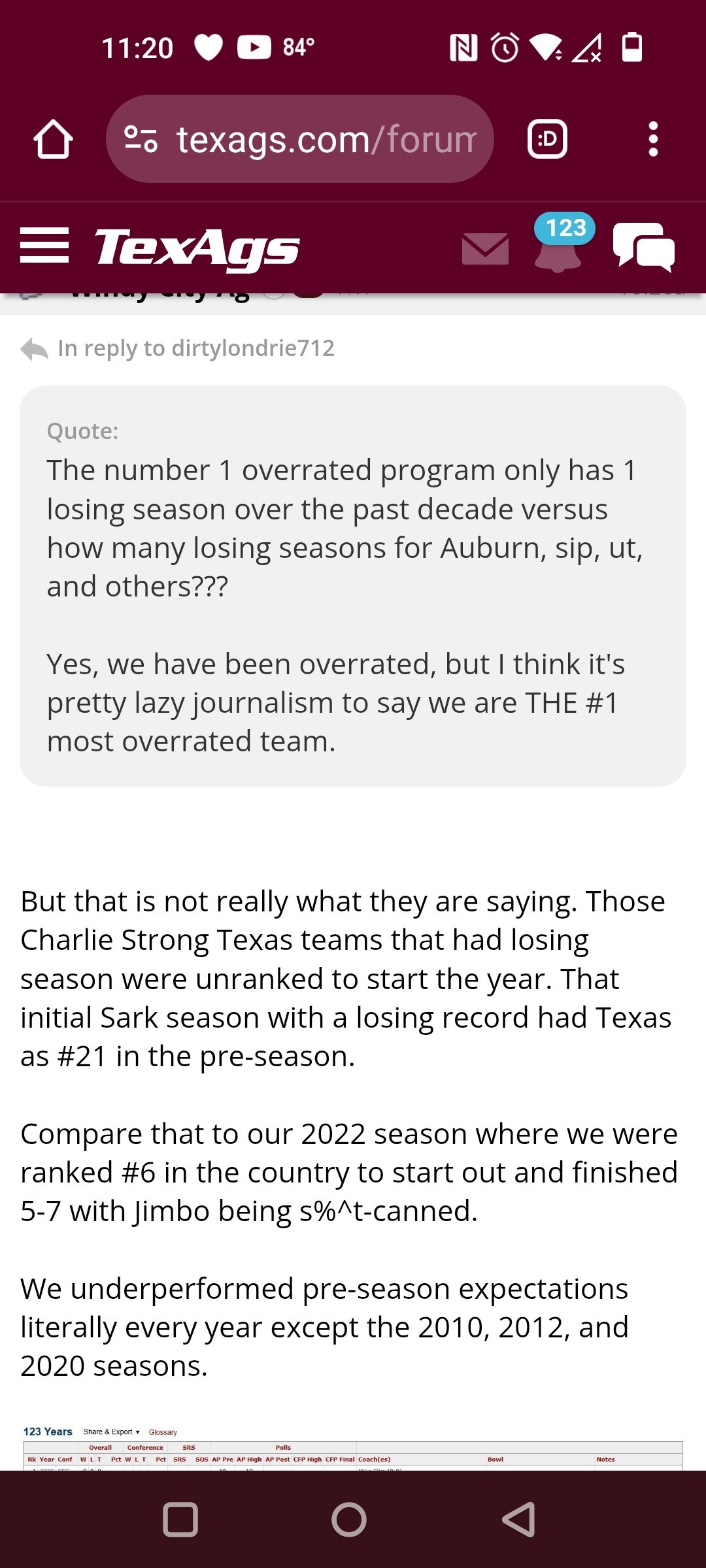Viewport: 706px width, 1568px height.
Task: Go to the browser home page
Action: pos(53,139)
